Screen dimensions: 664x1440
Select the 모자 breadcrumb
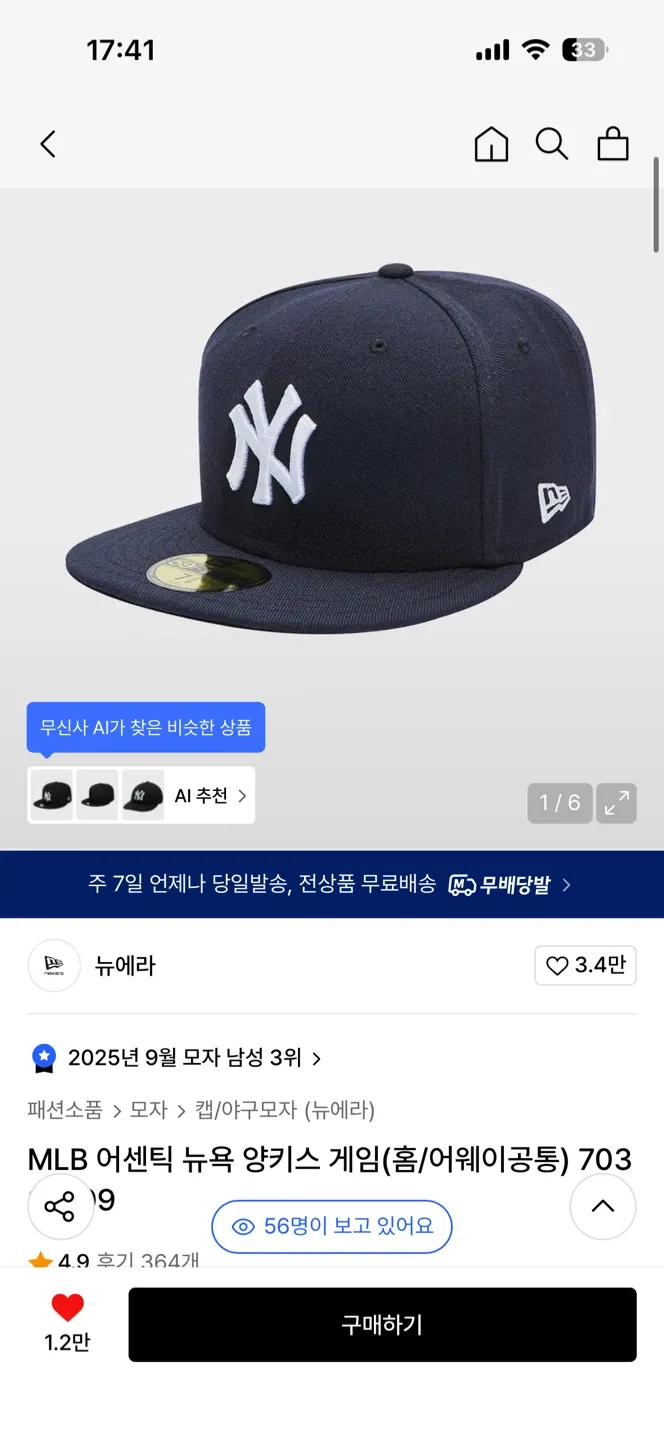point(148,1110)
